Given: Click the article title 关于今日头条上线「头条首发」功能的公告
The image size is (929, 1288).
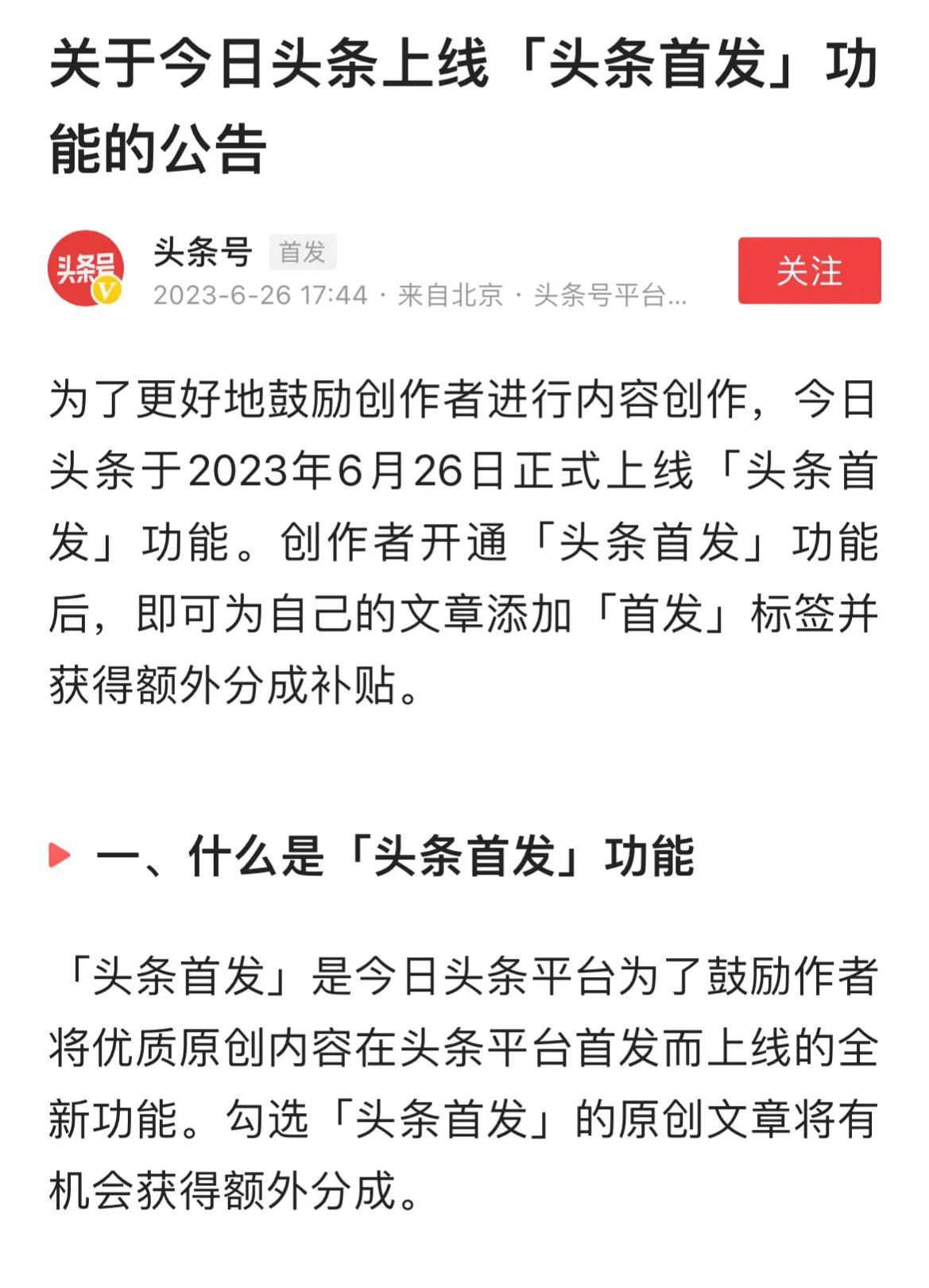Looking at the screenshot, I should coord(461,103).
